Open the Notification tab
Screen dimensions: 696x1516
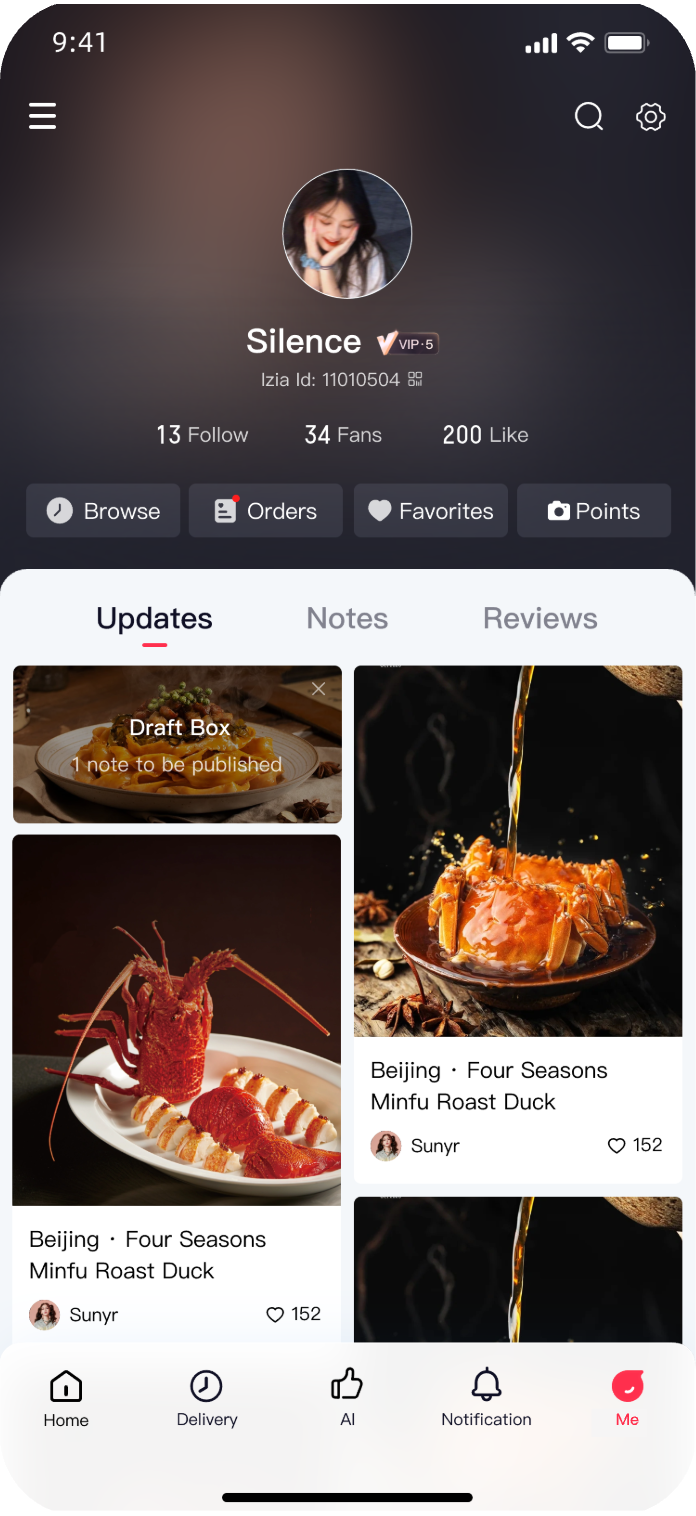point(487,1398)
